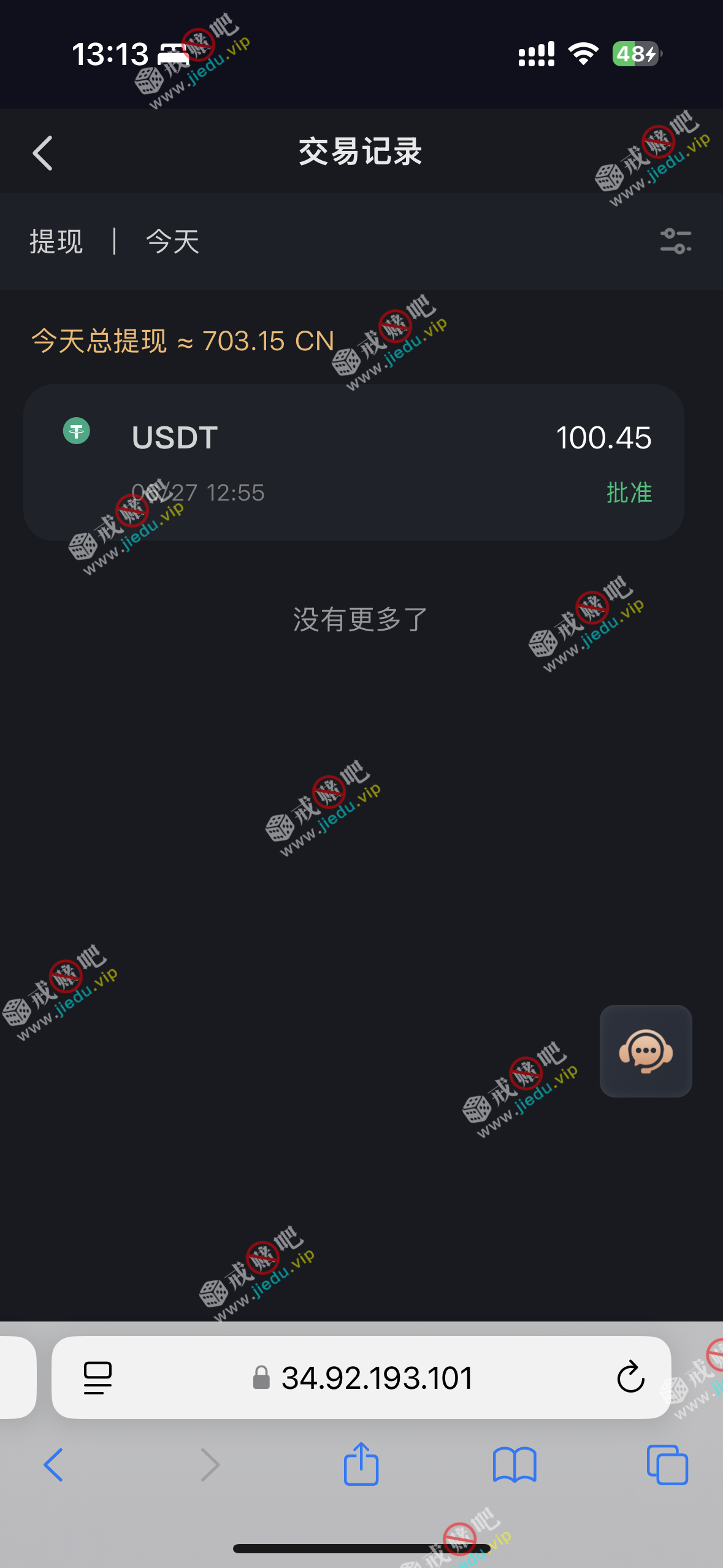Navigate back in Safari browser
The height and width of the screenshot is (1568, 723).
pyautogui.click(x=53, y=1465)
